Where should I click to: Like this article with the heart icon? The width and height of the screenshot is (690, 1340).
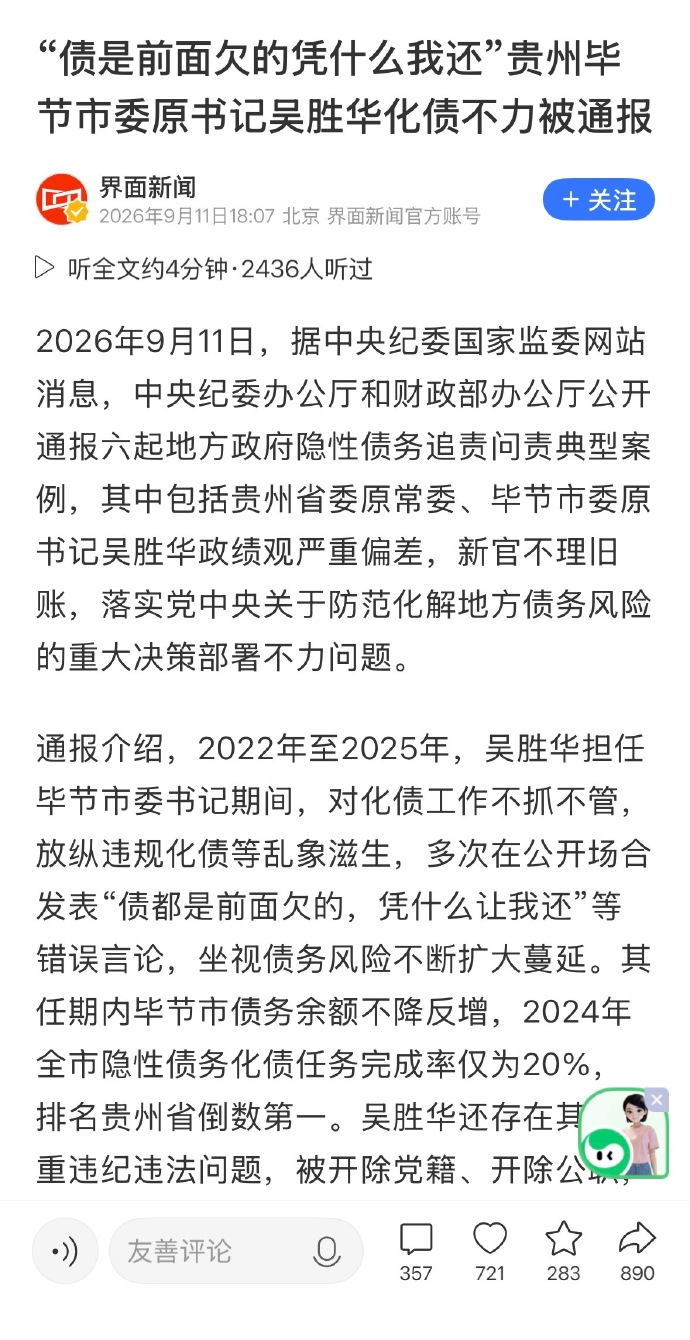tap(490, 1250)
